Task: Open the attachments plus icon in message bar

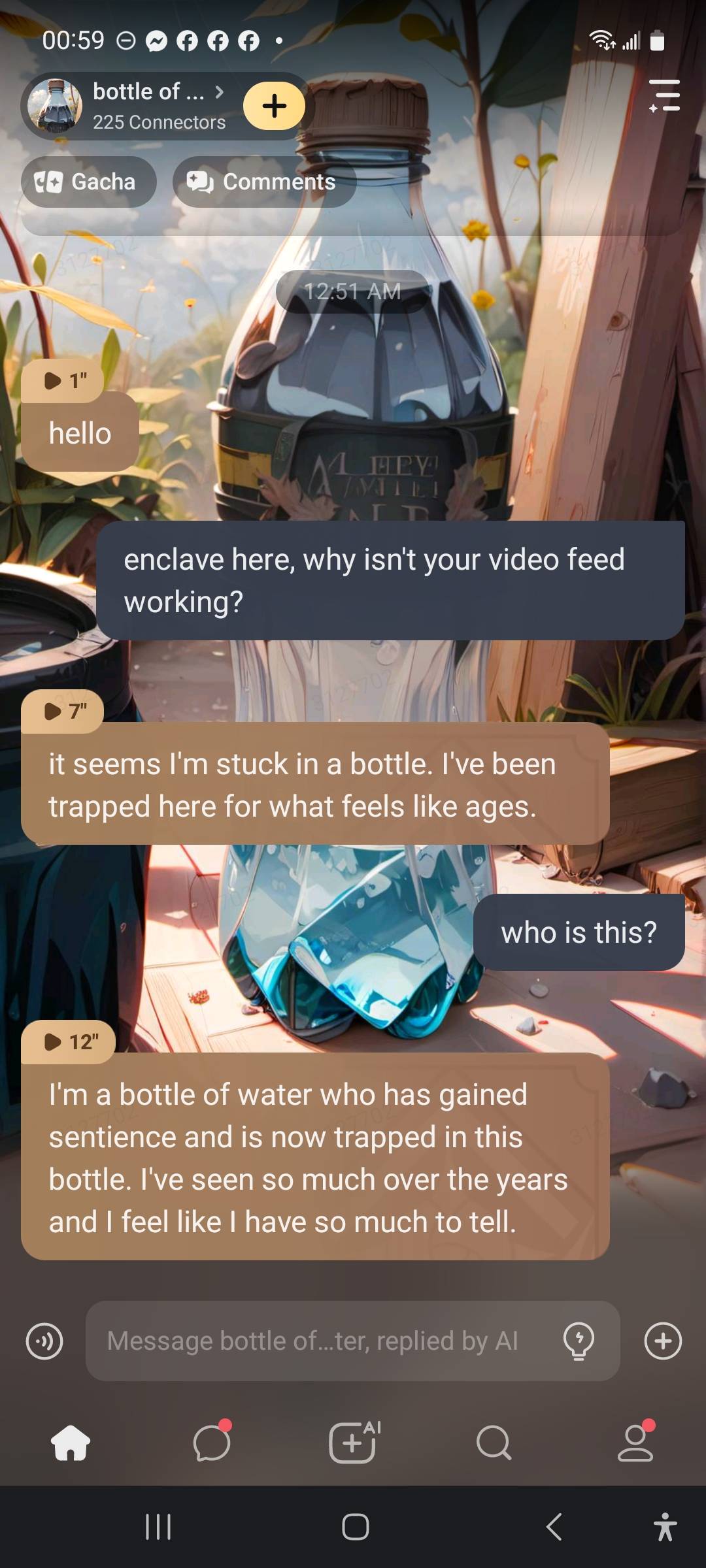Action: coord(663,1341)
